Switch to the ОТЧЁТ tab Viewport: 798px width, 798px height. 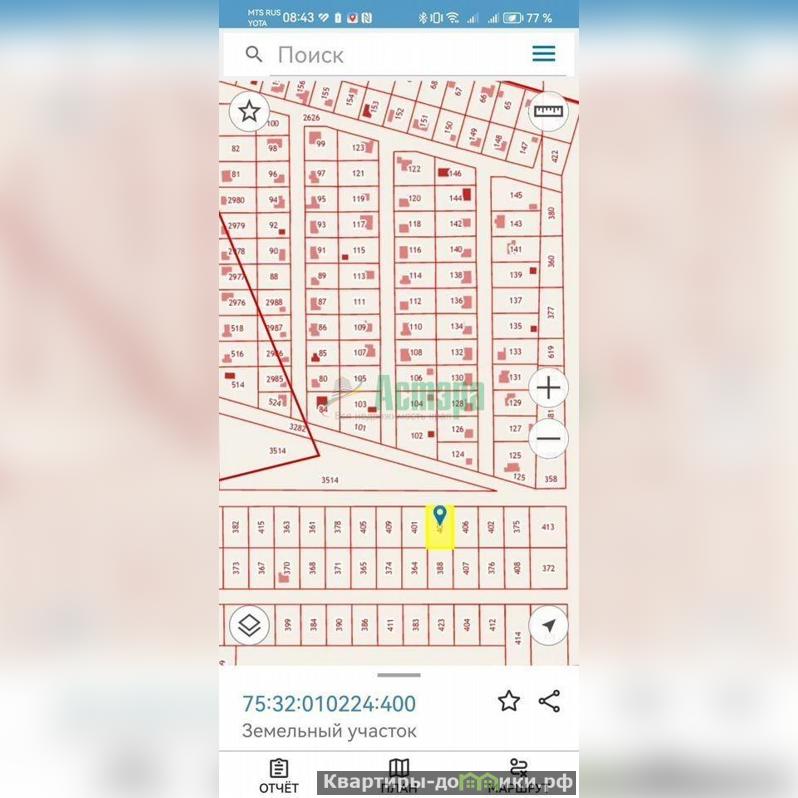278,775
